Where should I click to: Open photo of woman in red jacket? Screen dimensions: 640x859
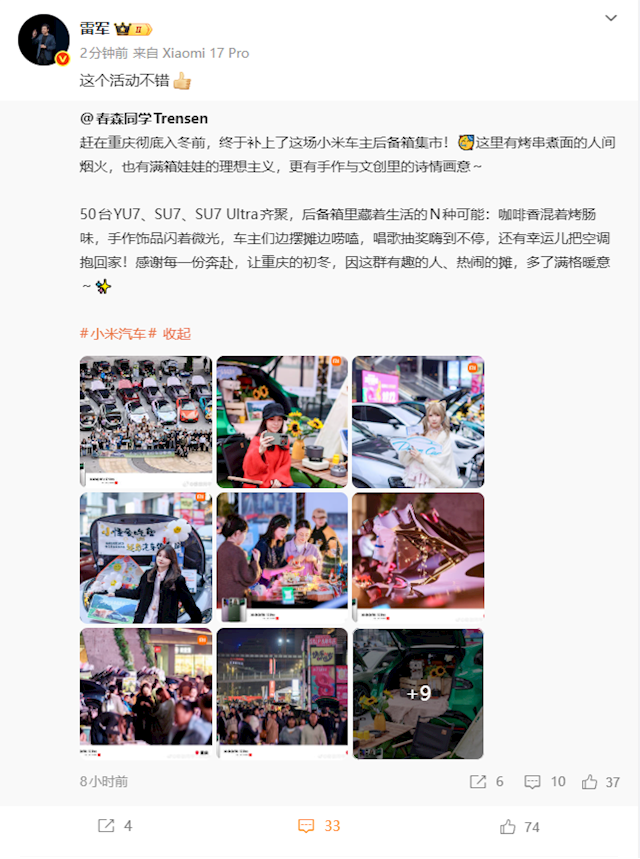click(282, 421)
